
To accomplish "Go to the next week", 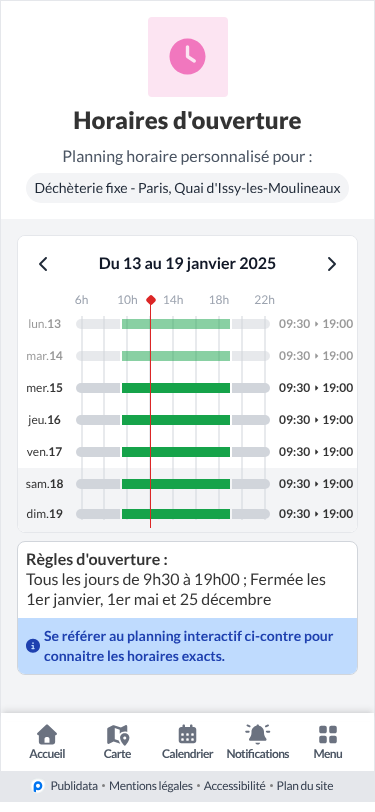I will (331, 264).
